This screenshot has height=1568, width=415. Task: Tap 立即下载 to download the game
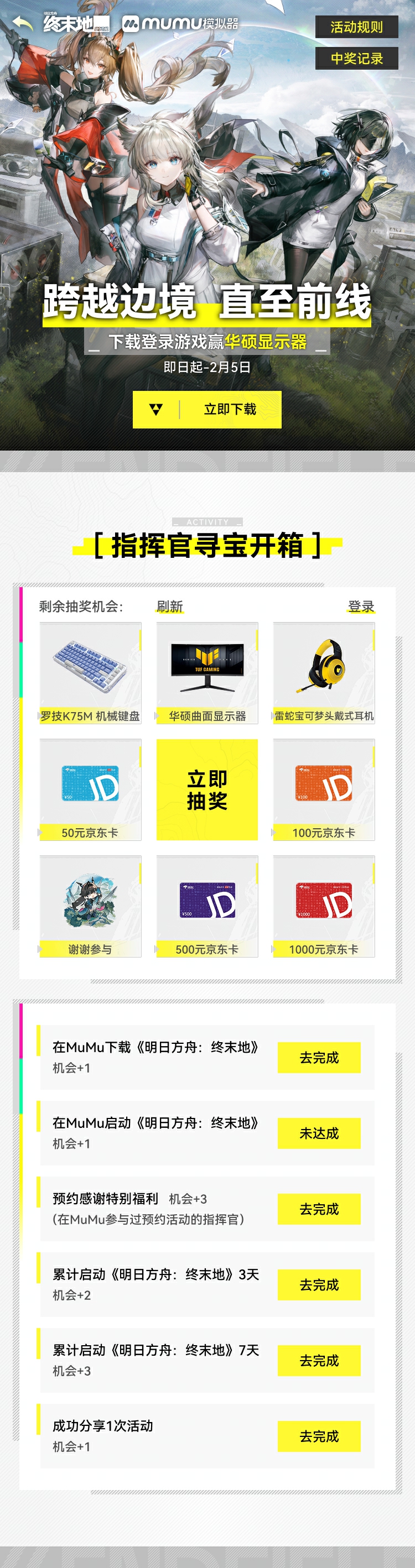tap(207, 409)
